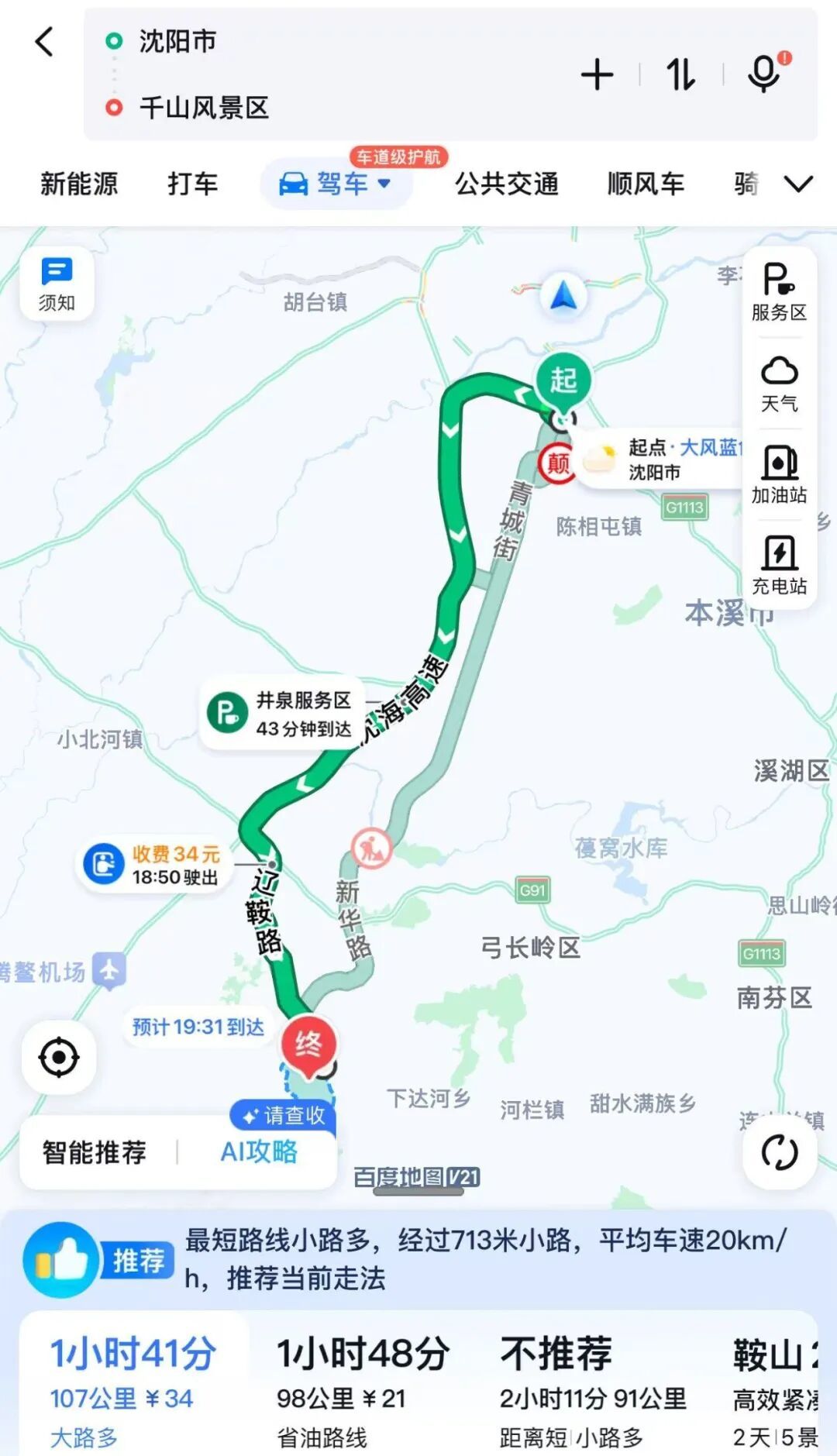Recenter the map on my location
The width and height of the screenshot is (837, 1456).
point(59,1058)
